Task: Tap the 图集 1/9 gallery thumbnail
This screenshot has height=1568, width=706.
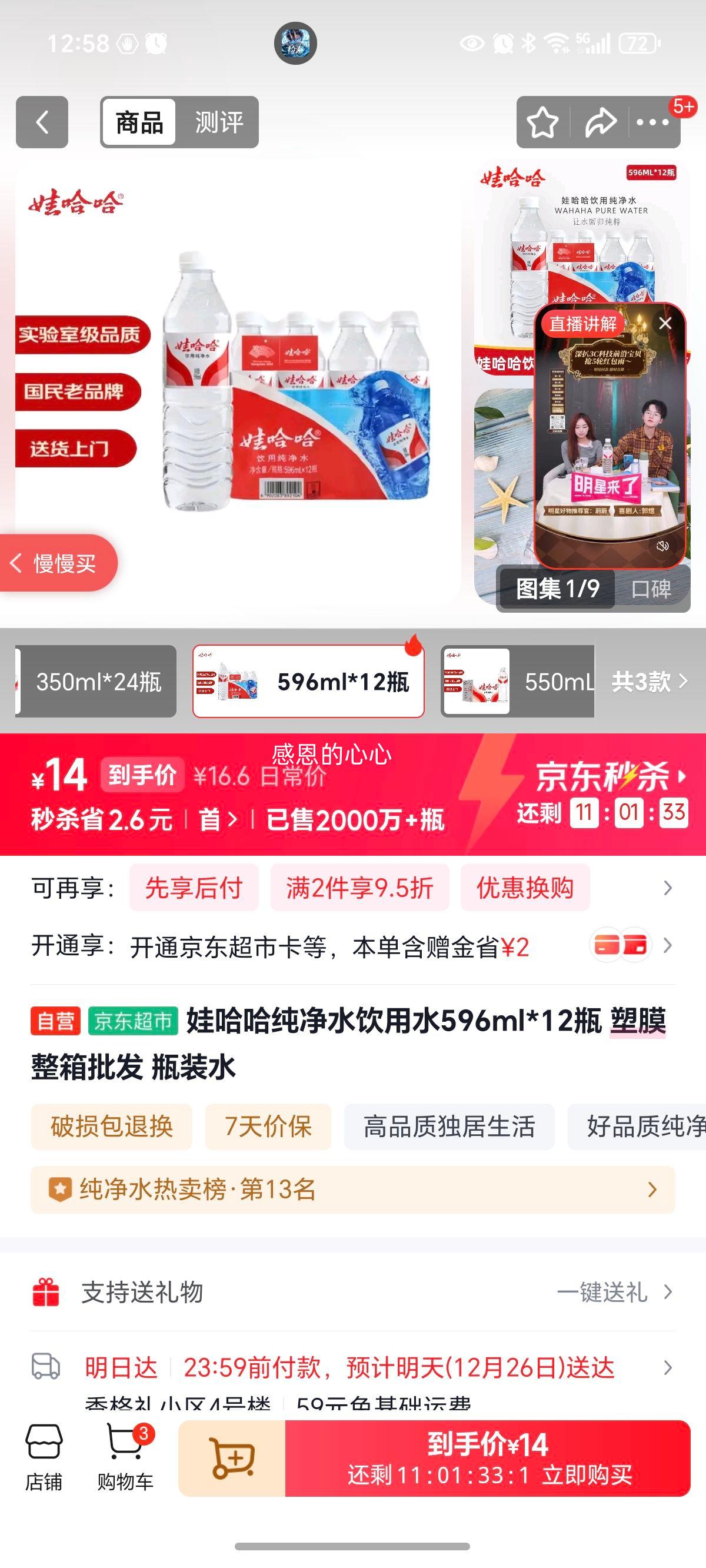Action: pyautogui.click(x=557, y=587)
